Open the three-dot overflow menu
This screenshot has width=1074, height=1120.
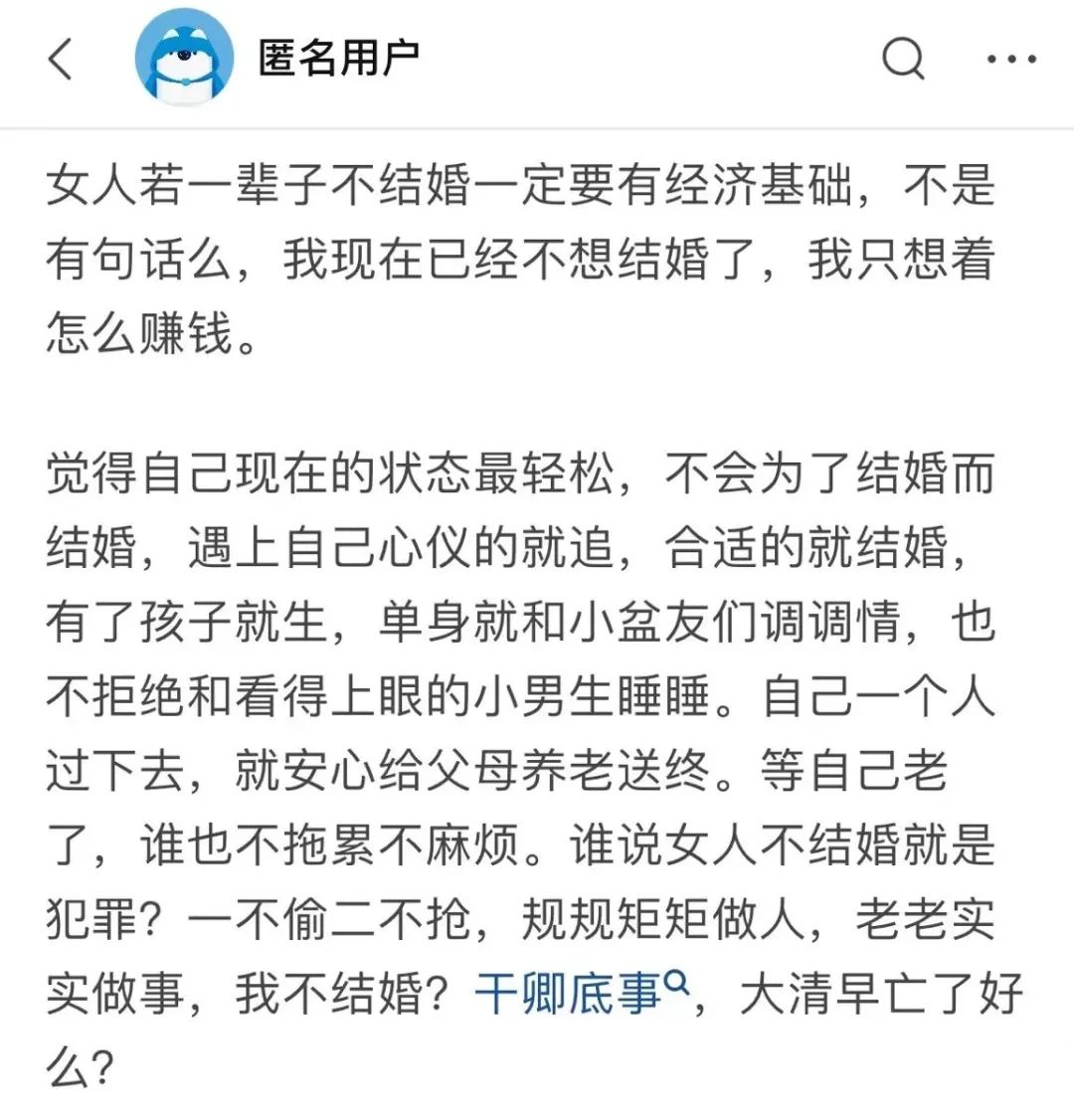click(1012, 60)
